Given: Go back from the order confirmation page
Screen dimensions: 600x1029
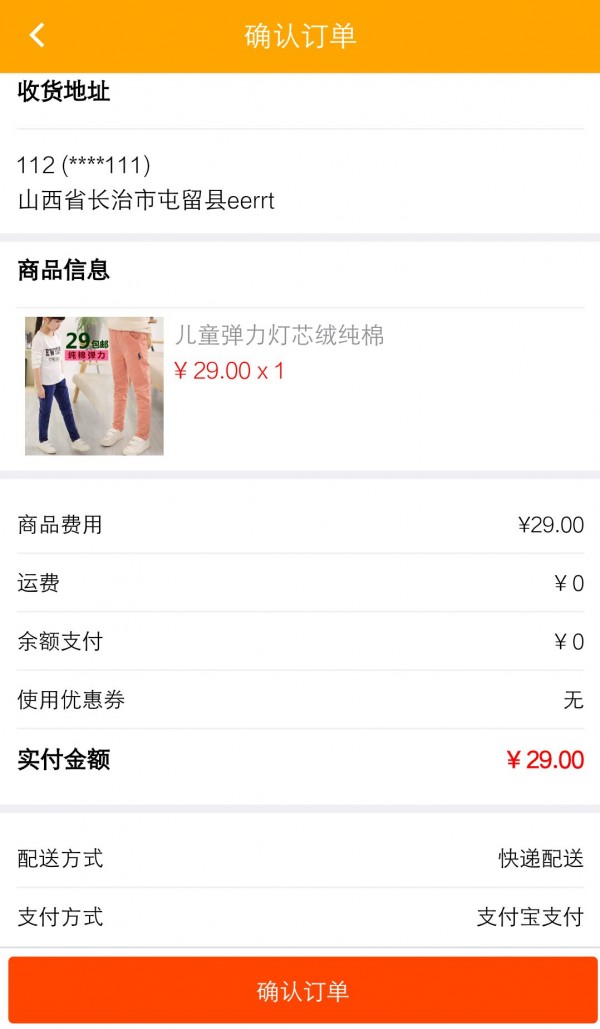Looking at the screenshot, I should tap(37, 36).
